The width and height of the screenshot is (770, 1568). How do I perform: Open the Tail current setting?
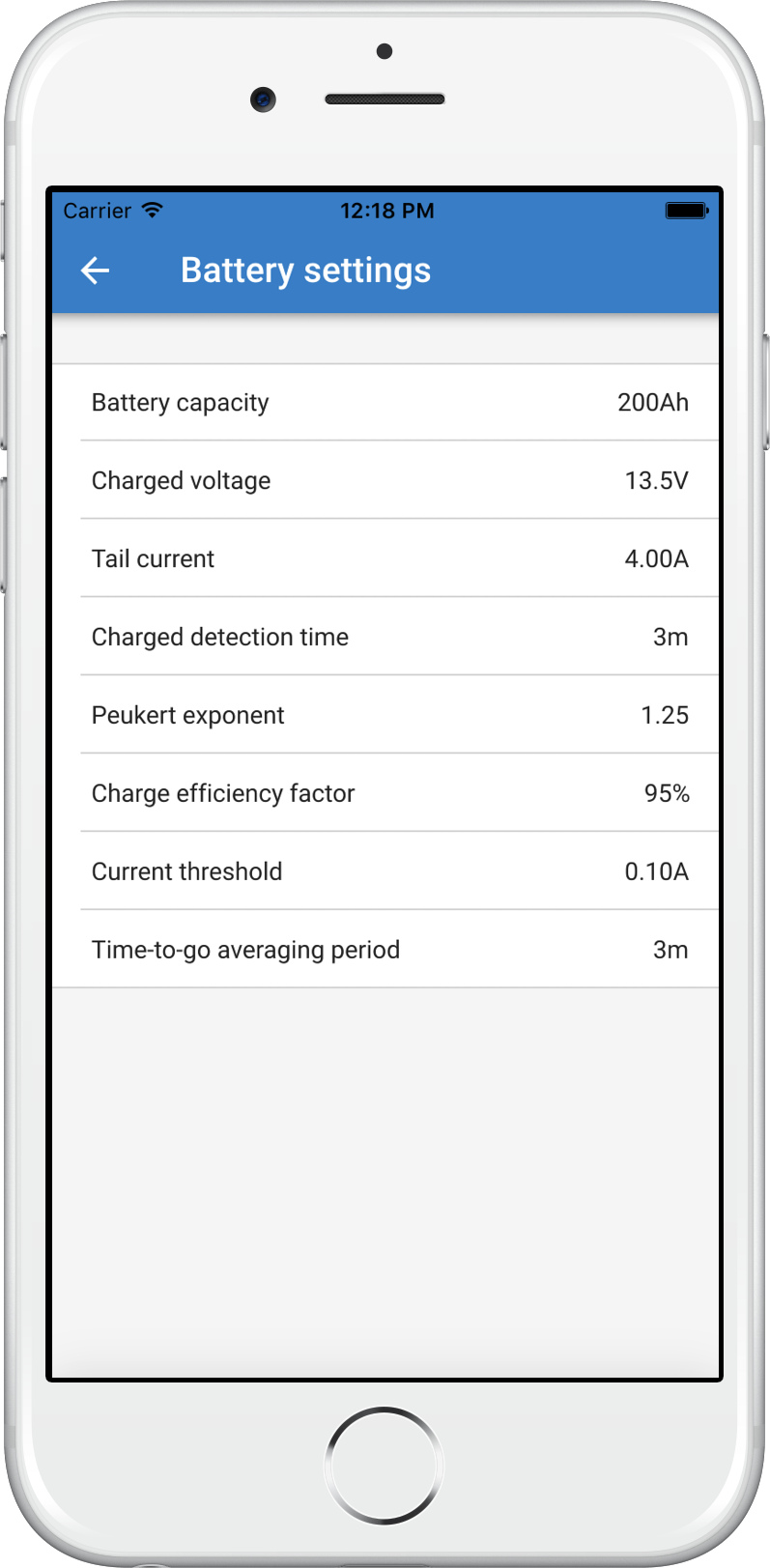[x=386, y=559]
